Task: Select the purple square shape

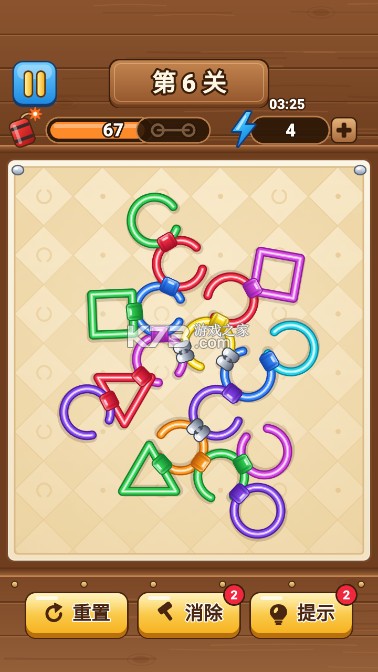Action: 278,275
